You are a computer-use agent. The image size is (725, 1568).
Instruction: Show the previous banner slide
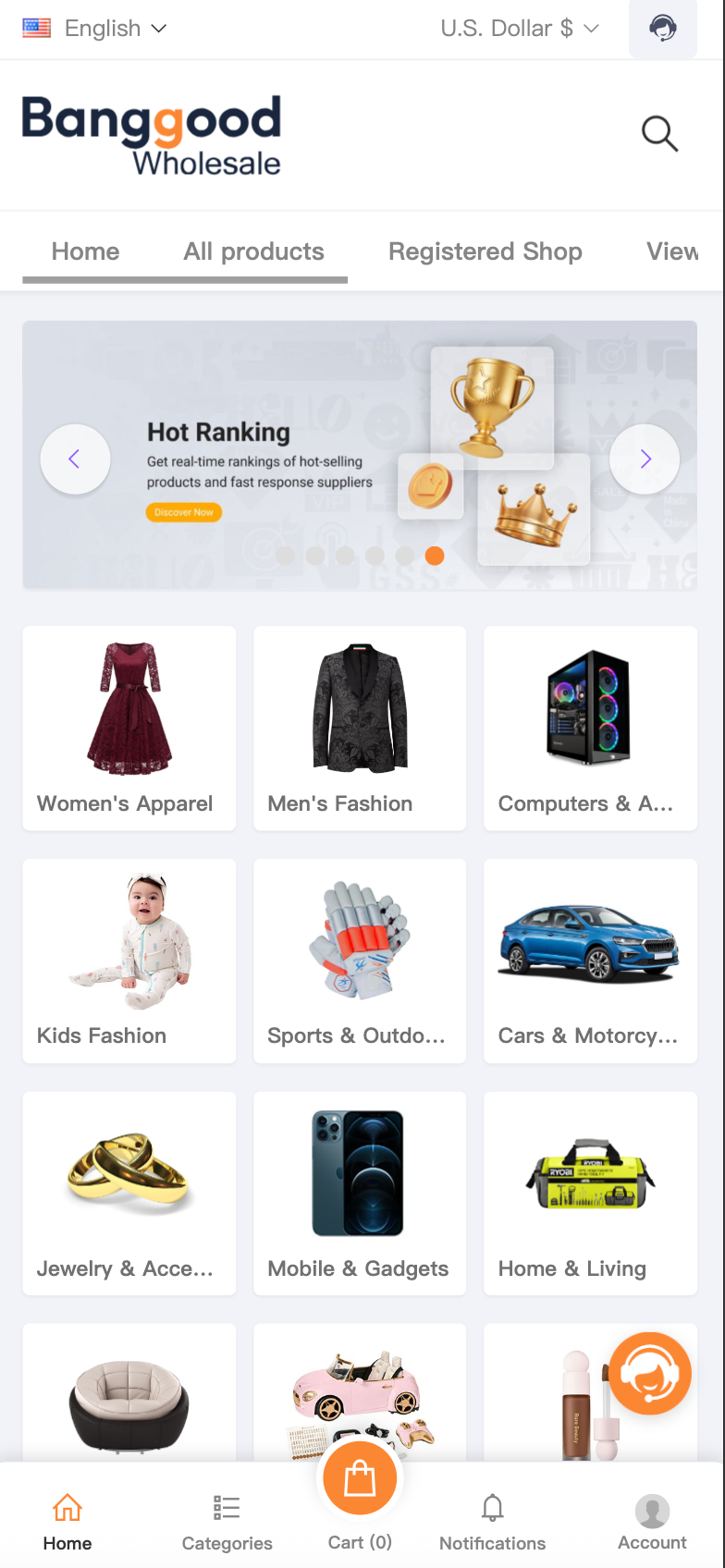[75, 459]
